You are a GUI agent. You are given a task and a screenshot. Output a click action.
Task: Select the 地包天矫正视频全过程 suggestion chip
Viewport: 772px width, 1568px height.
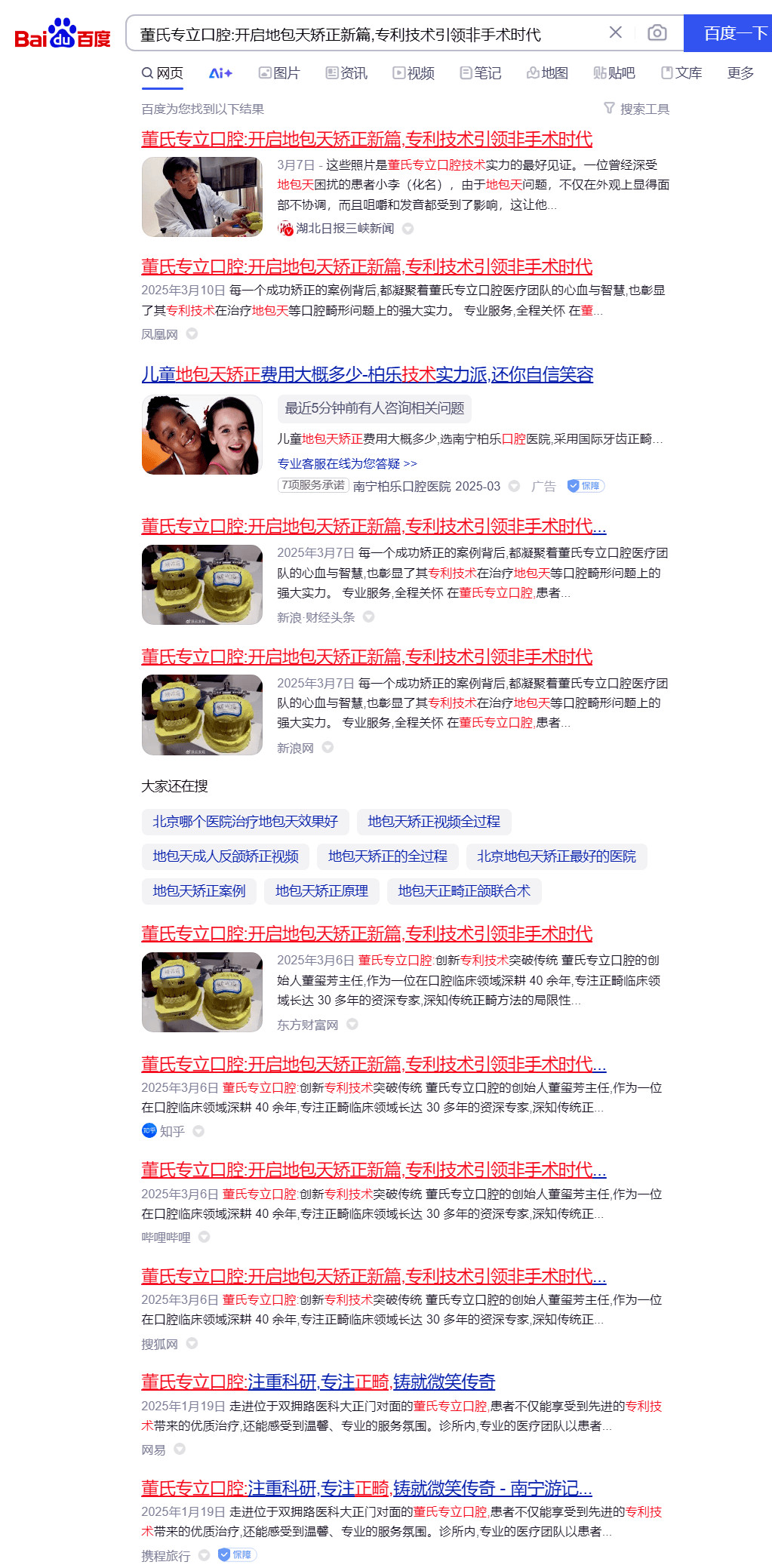coord(433,821)
